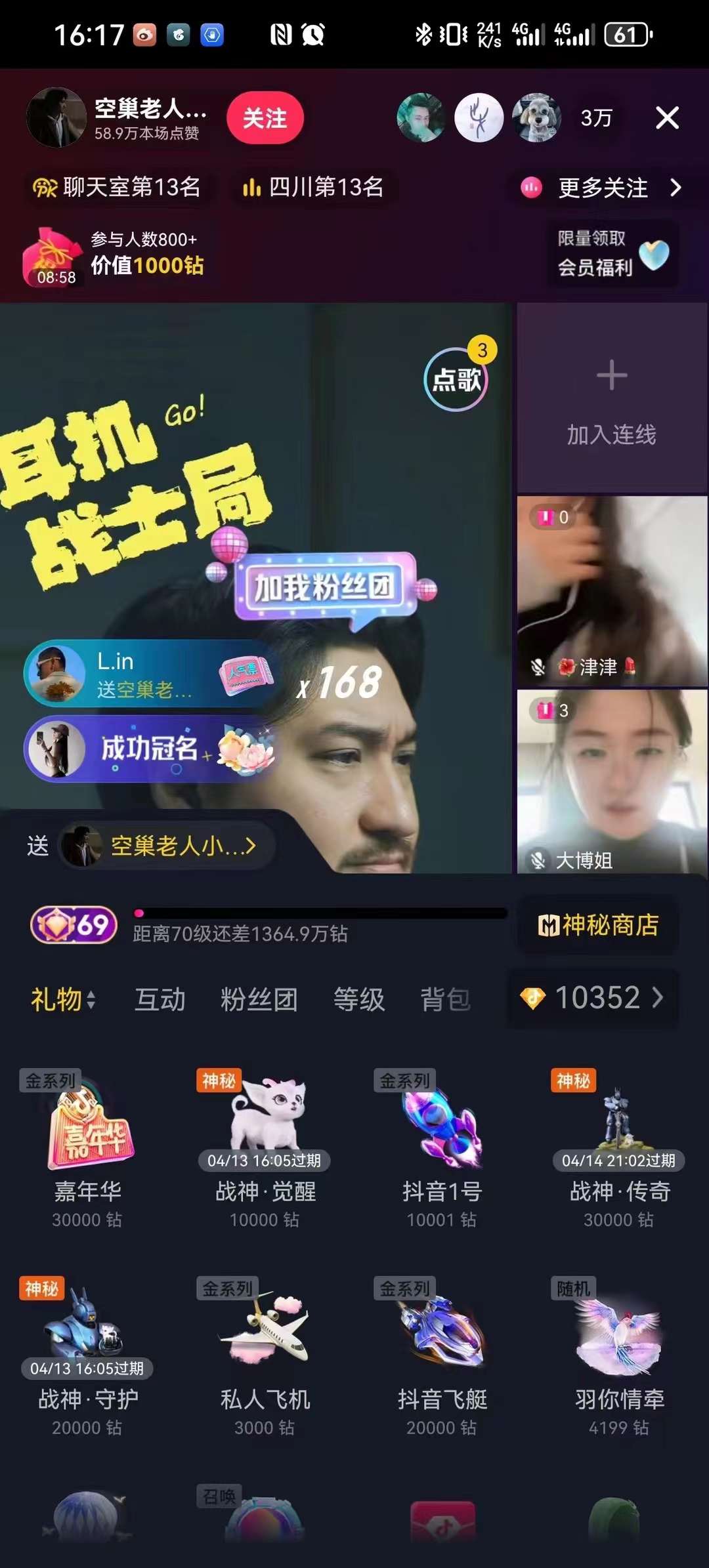This screenshot has height=1568, width=709.
Task: Open the 价值1000钻 lucky bag
Action: click(x=113, y=256)
